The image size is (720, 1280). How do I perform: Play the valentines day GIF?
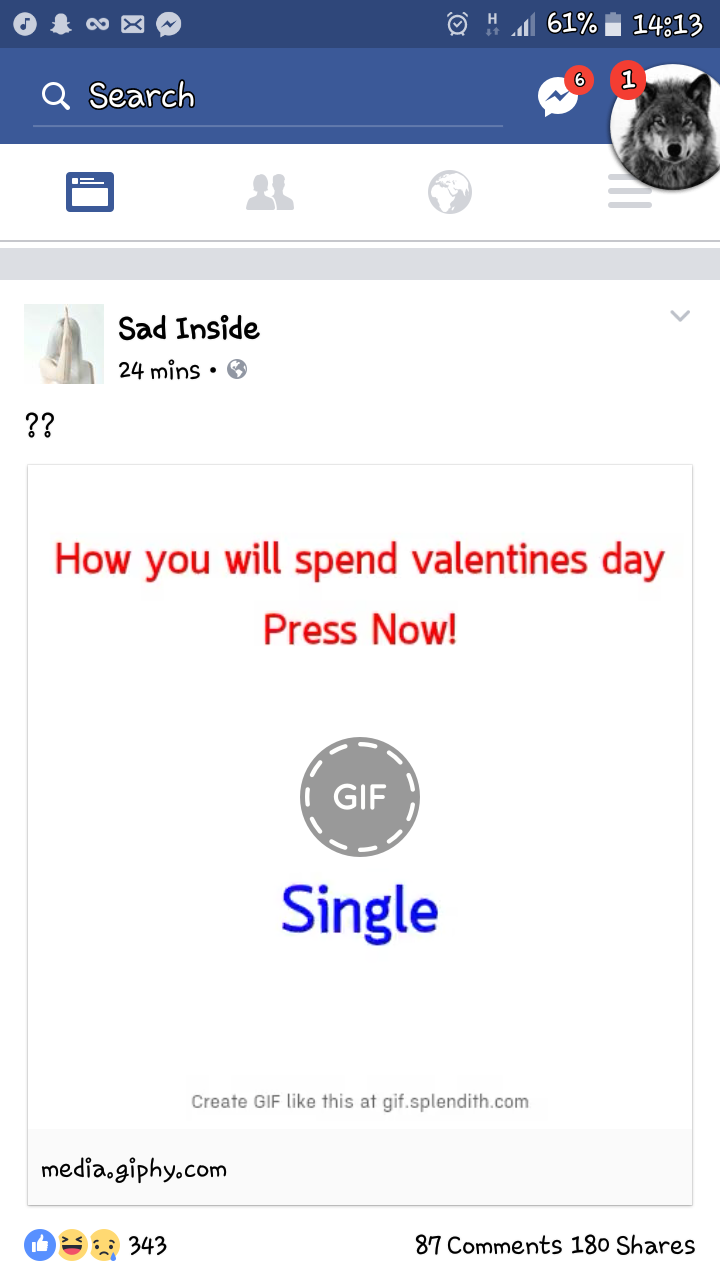pos(360,797)
